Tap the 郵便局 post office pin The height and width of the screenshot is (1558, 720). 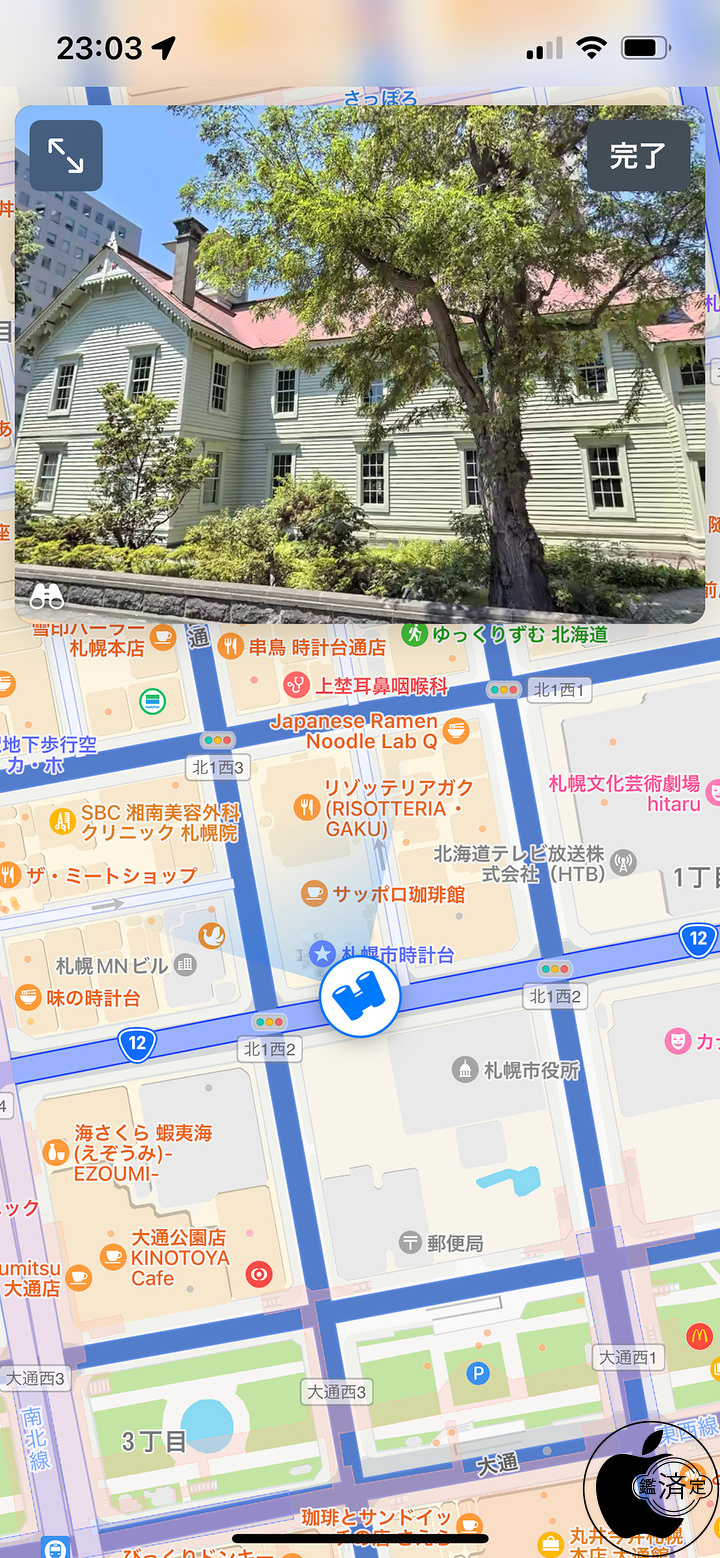pyautogui.click(x=410, y=1243)
